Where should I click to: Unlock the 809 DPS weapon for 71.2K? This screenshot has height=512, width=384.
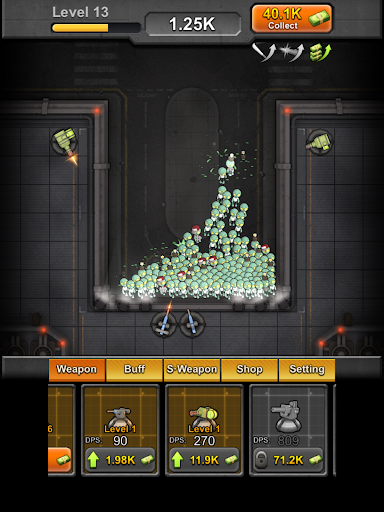(288, 460)
